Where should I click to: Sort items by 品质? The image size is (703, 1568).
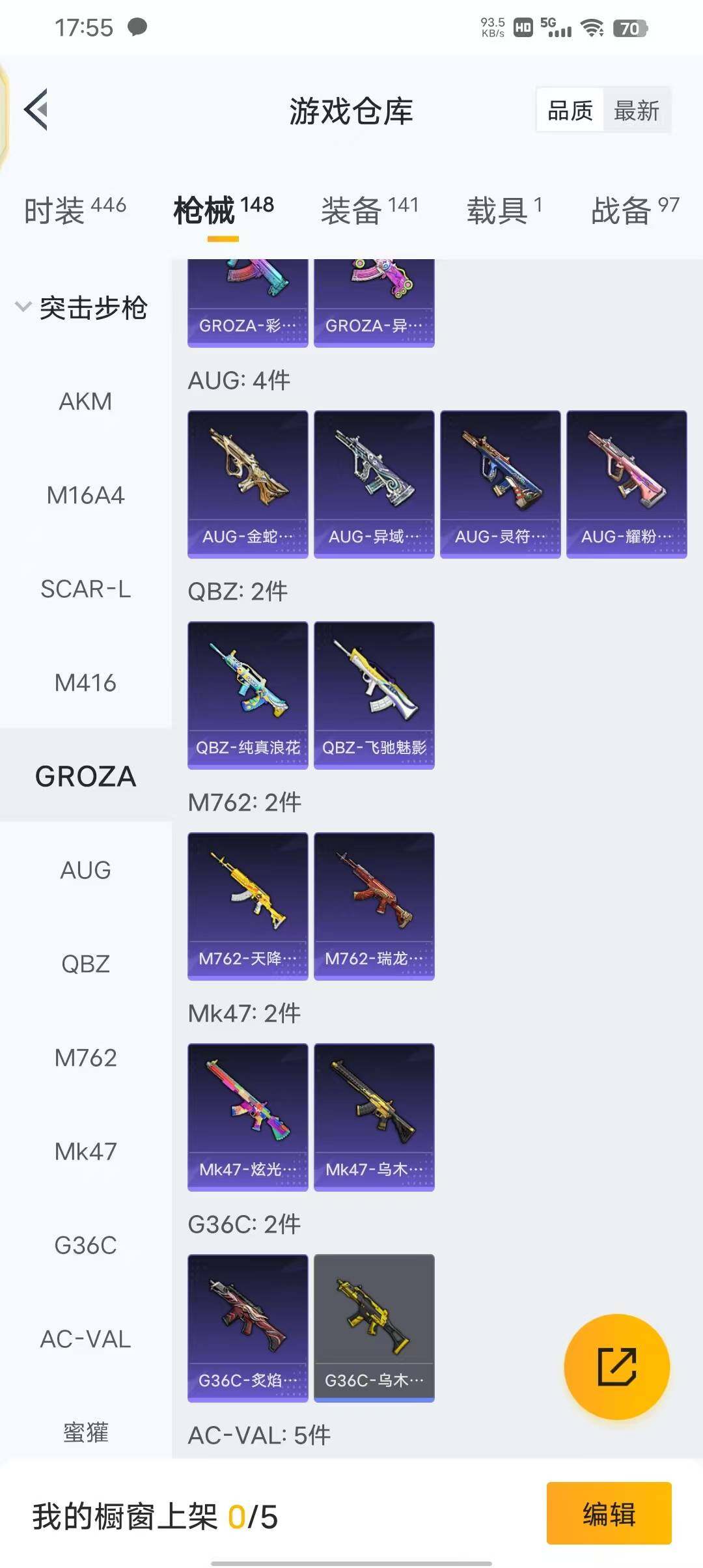click(570, 110)
